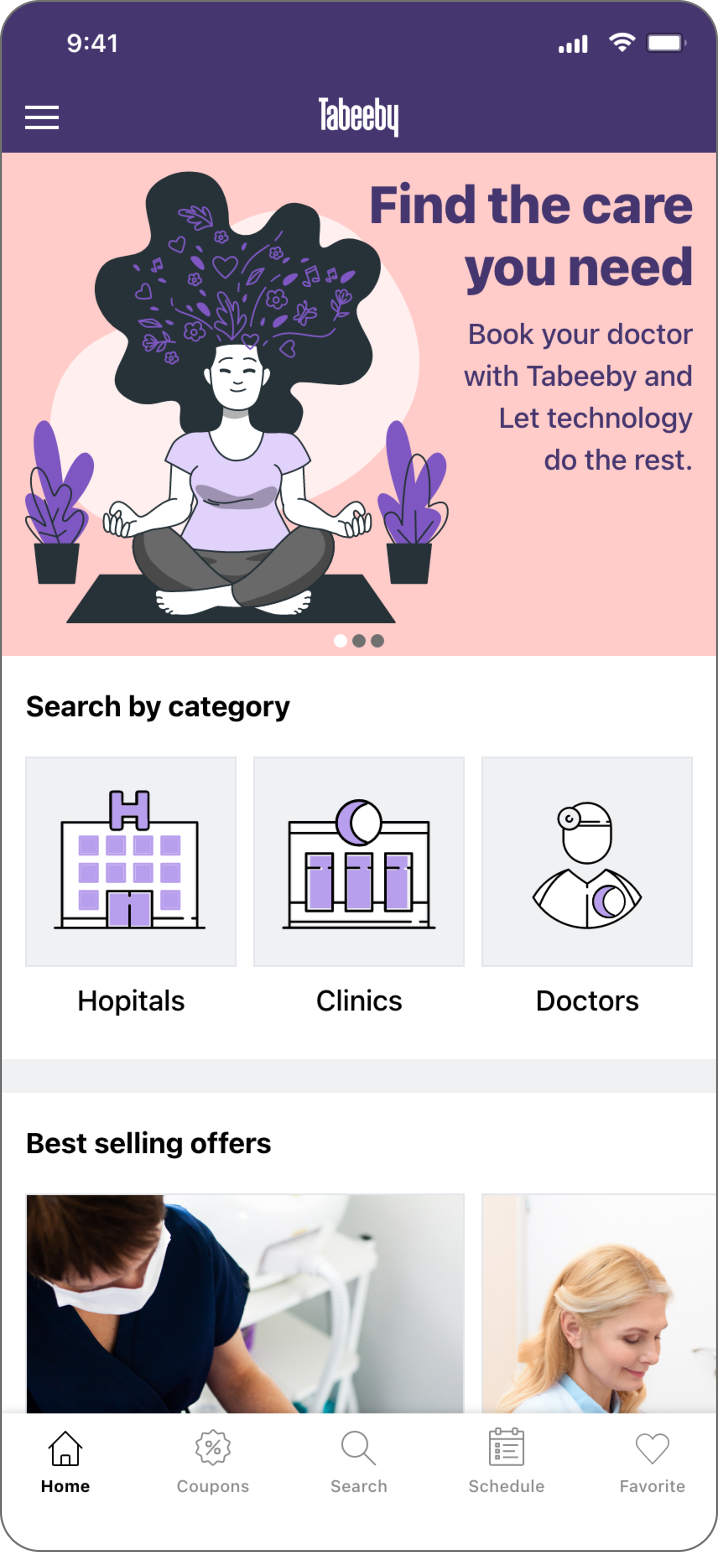Switch to the Favorite tab
Viewport: 718px width, 1552px height.
click(x=652, y=1462)
